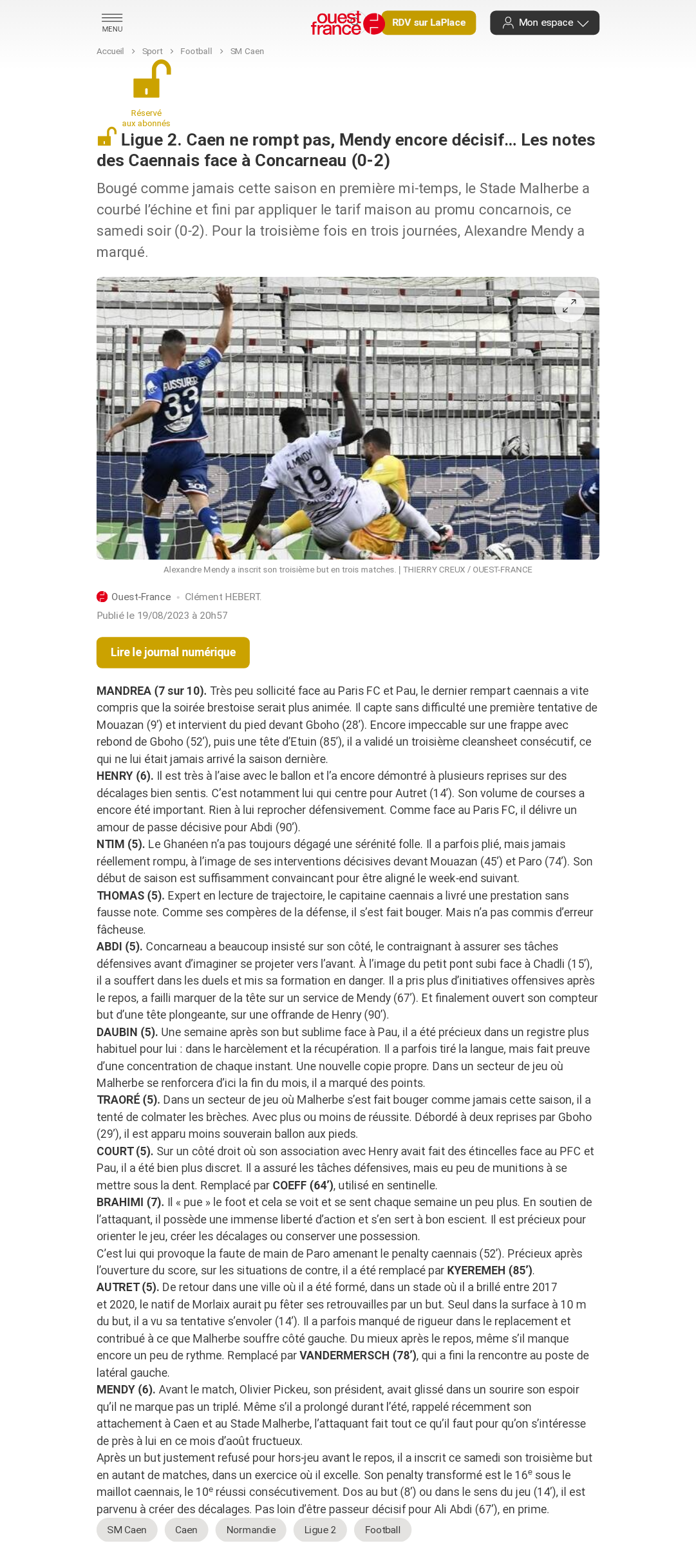The width and height of the screenshot is (696, 1568).
Task: Open the Football breadcrumb link
Action: (x=196, y=51)
